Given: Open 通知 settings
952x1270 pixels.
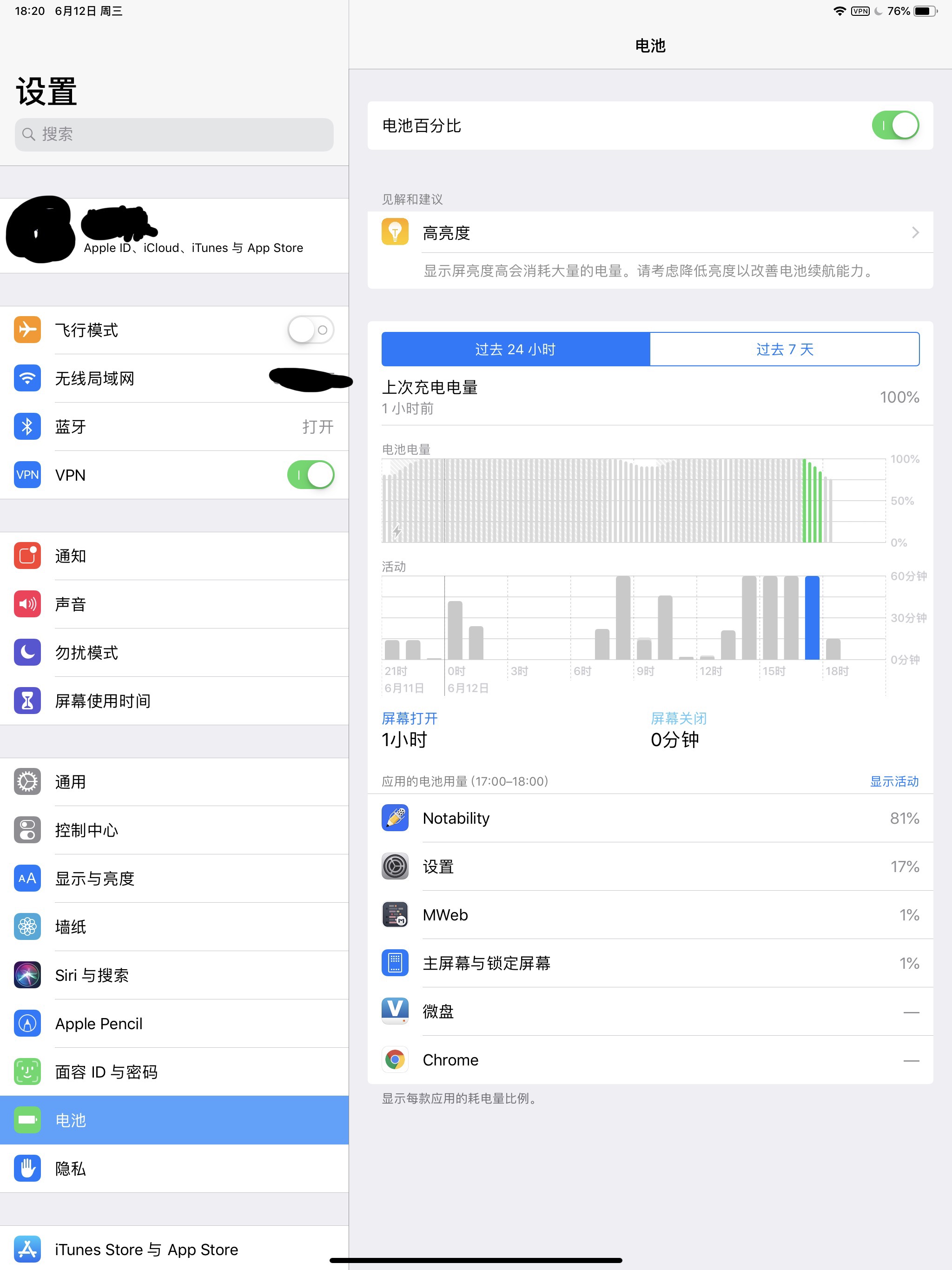Looking at the screenshot, I should (x=174, y=556).
